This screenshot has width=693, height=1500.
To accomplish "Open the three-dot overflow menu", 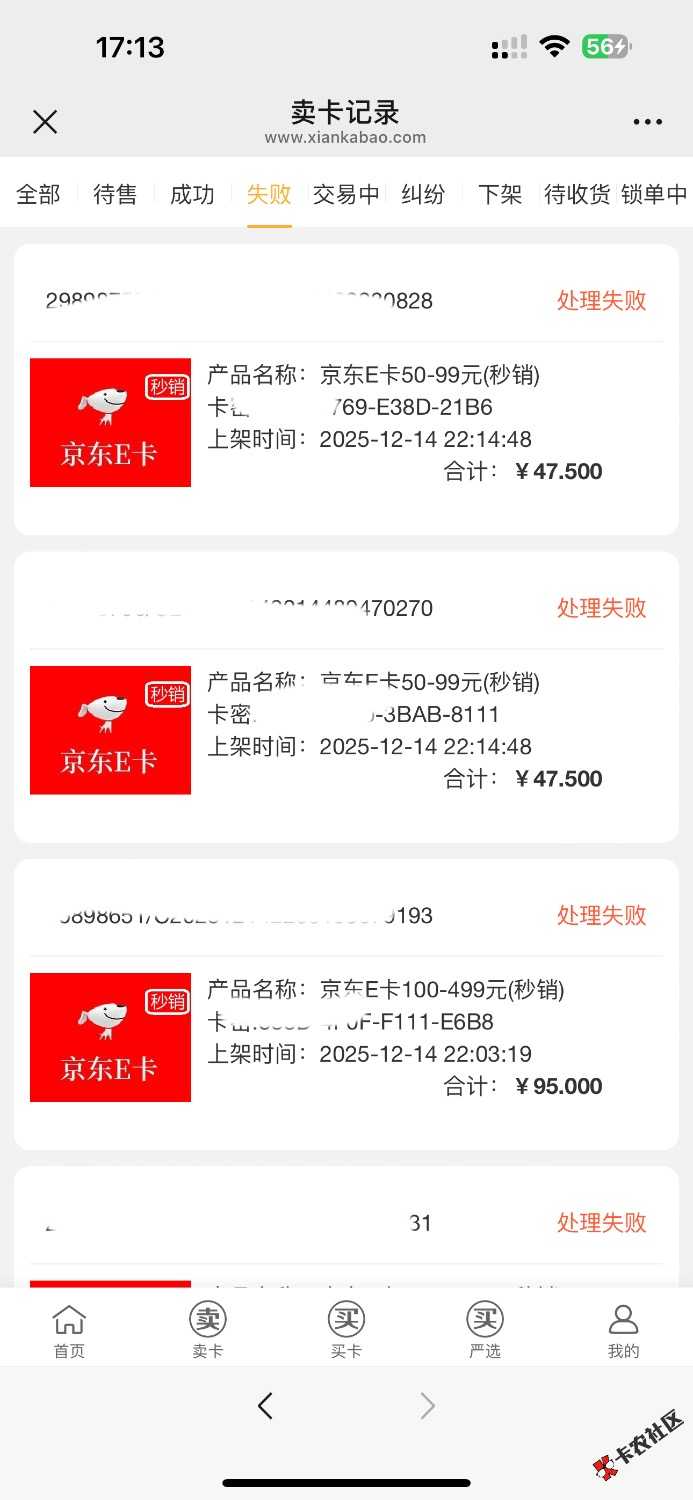I will pyautogui.click(x=647, y=122).
